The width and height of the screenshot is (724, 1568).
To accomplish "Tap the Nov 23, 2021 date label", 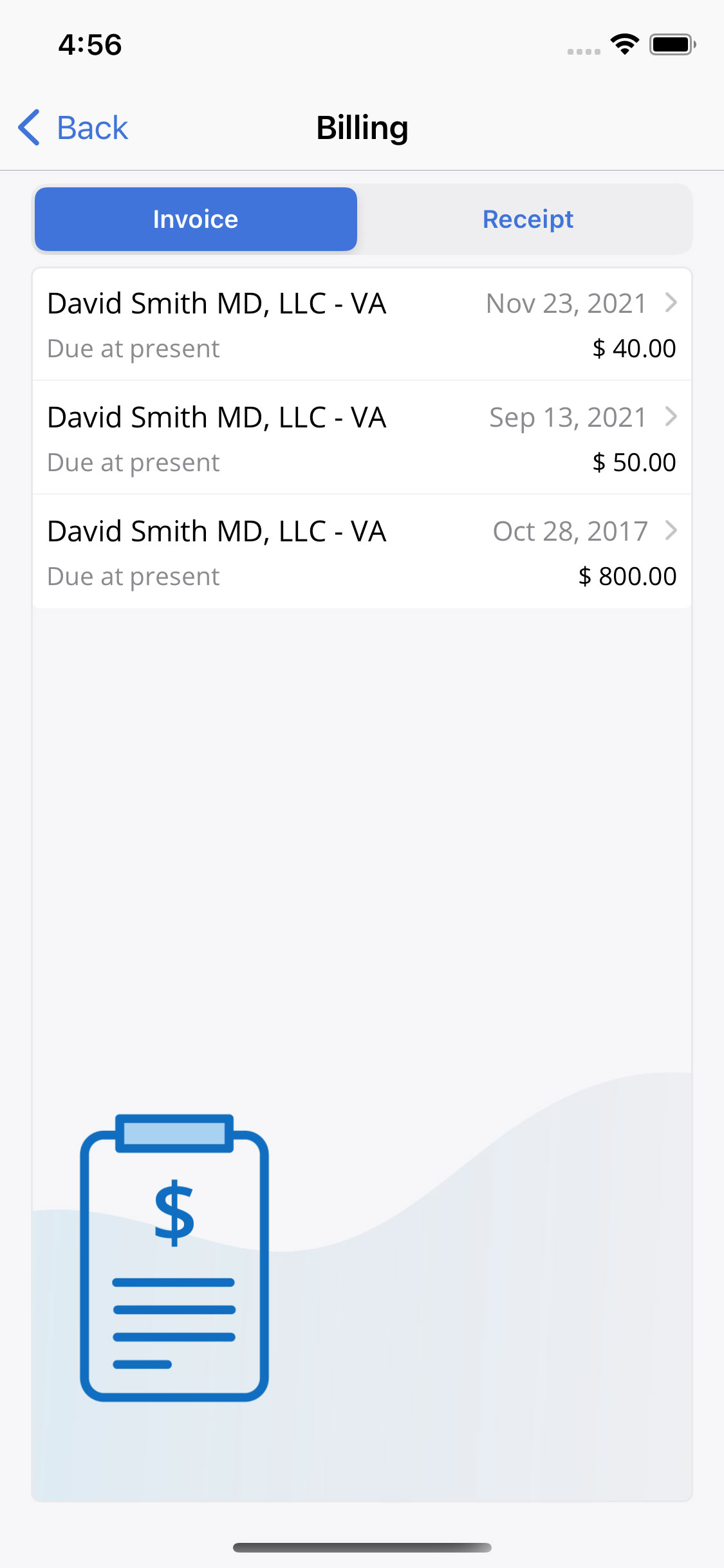I will point(566,303).
